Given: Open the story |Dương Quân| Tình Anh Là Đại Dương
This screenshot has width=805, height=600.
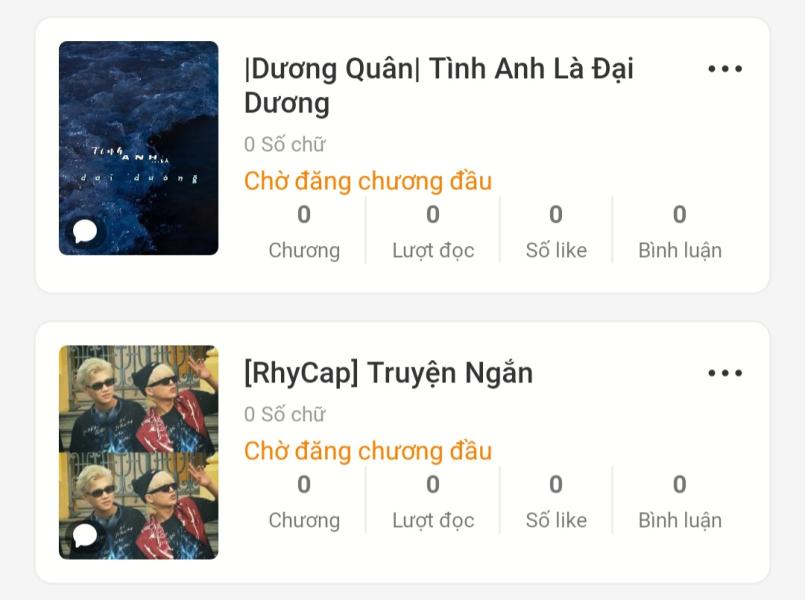Looking at the screenshot, I should click(438, 86).
